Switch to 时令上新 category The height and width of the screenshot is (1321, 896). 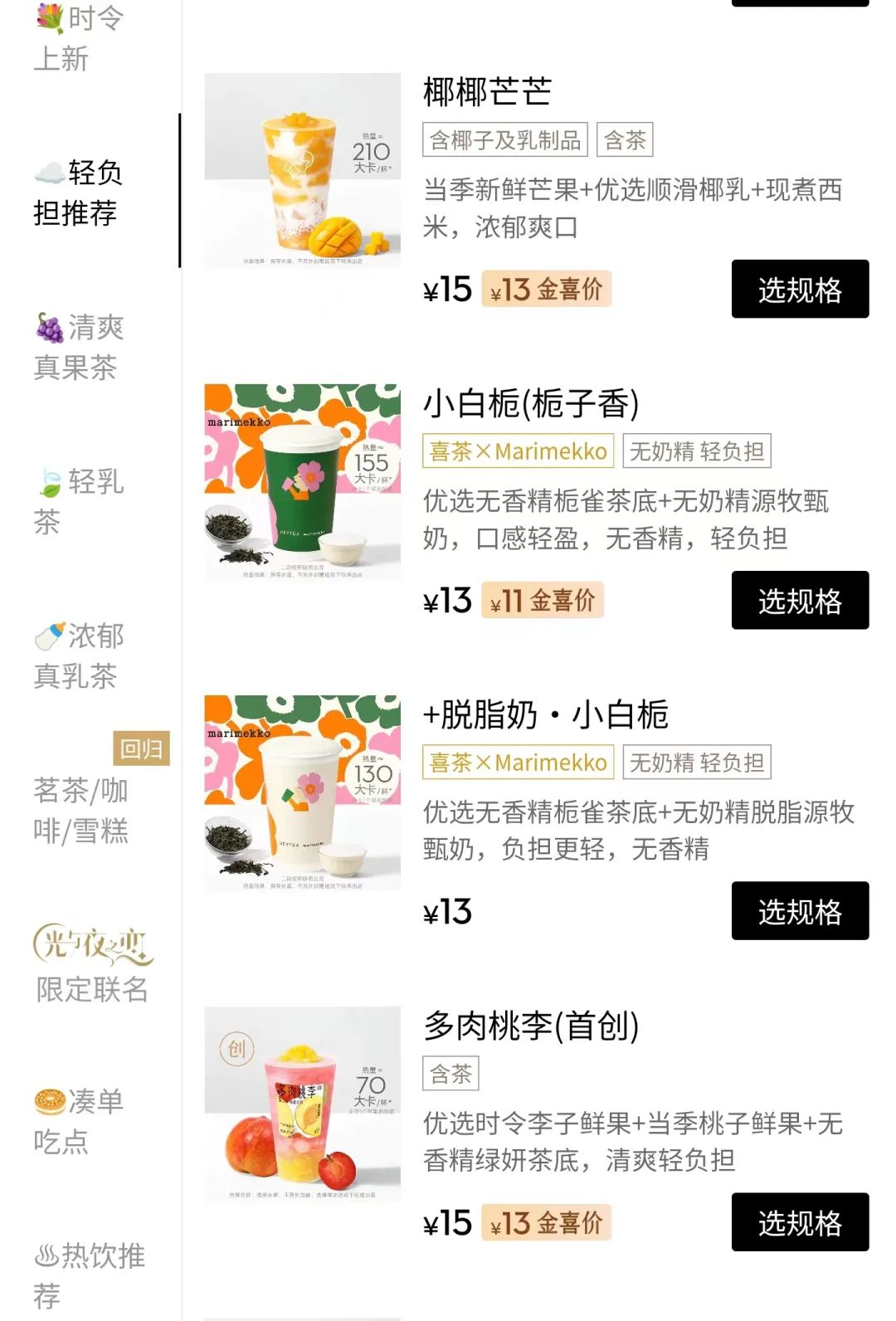click(x=80, y=38)
